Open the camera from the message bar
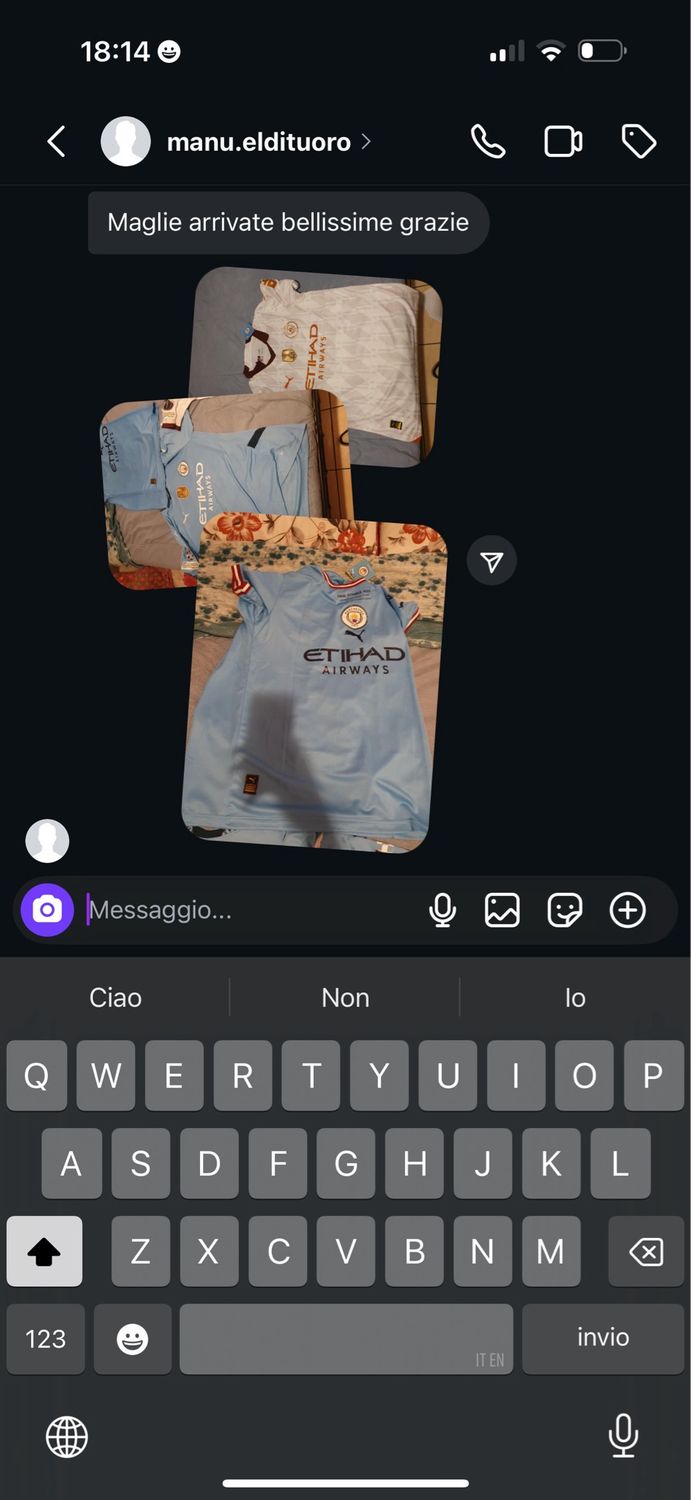This screenshot has width=691, height=1500. pos(47,910)
